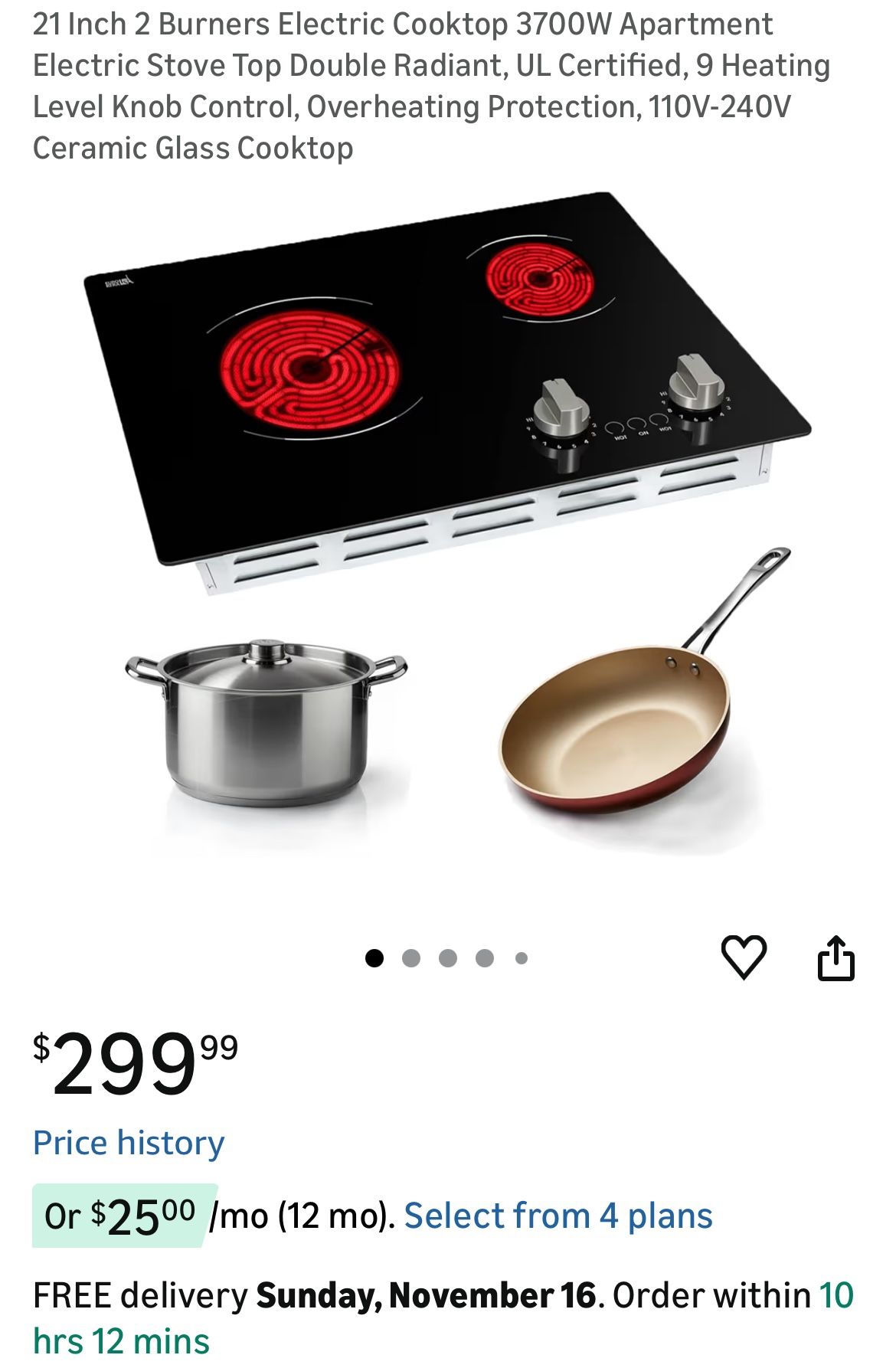Click the product title text
Screen dimensions: 896x1368
(x=429, y=84)
